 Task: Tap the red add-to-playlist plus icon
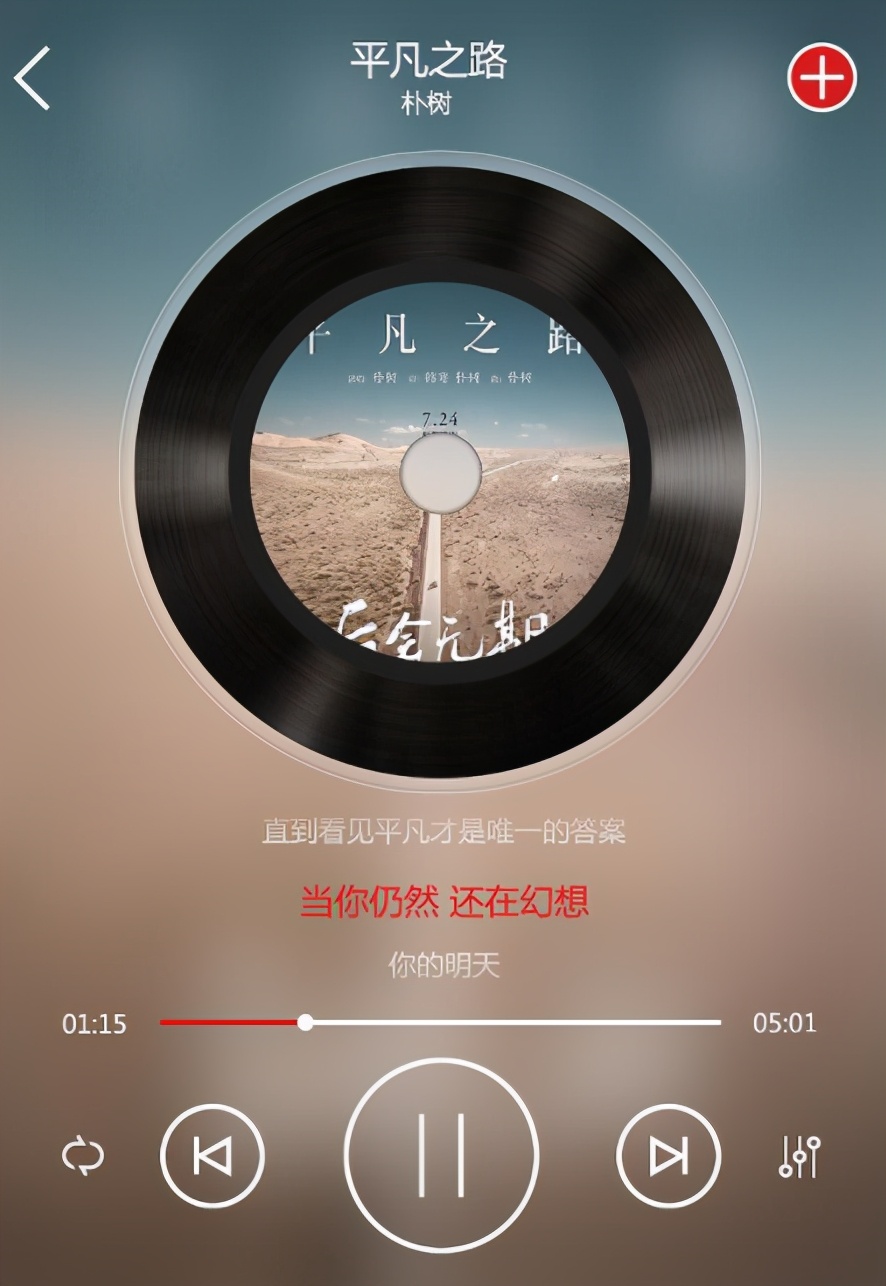coord(821,76)
